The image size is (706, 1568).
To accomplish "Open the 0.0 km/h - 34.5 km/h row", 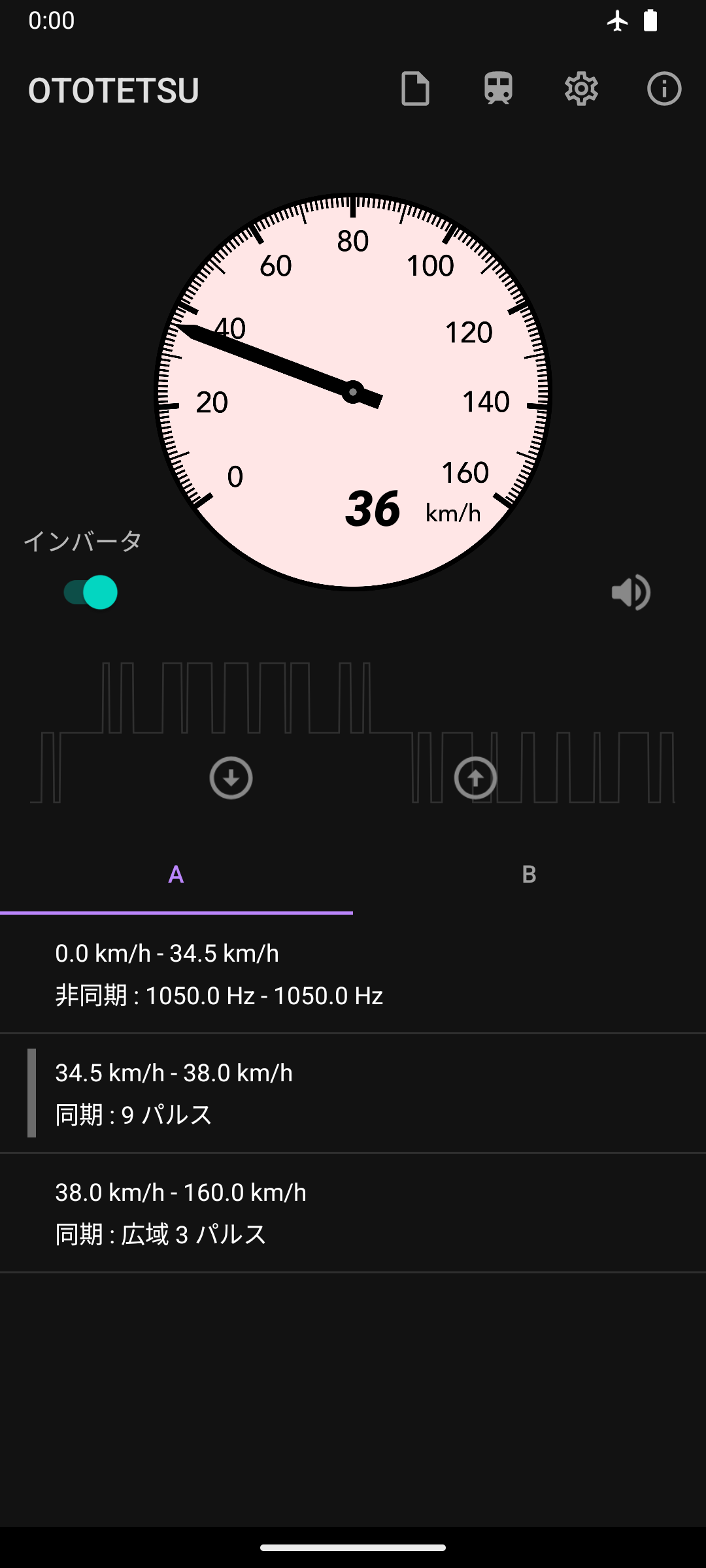I will [353, 974].
